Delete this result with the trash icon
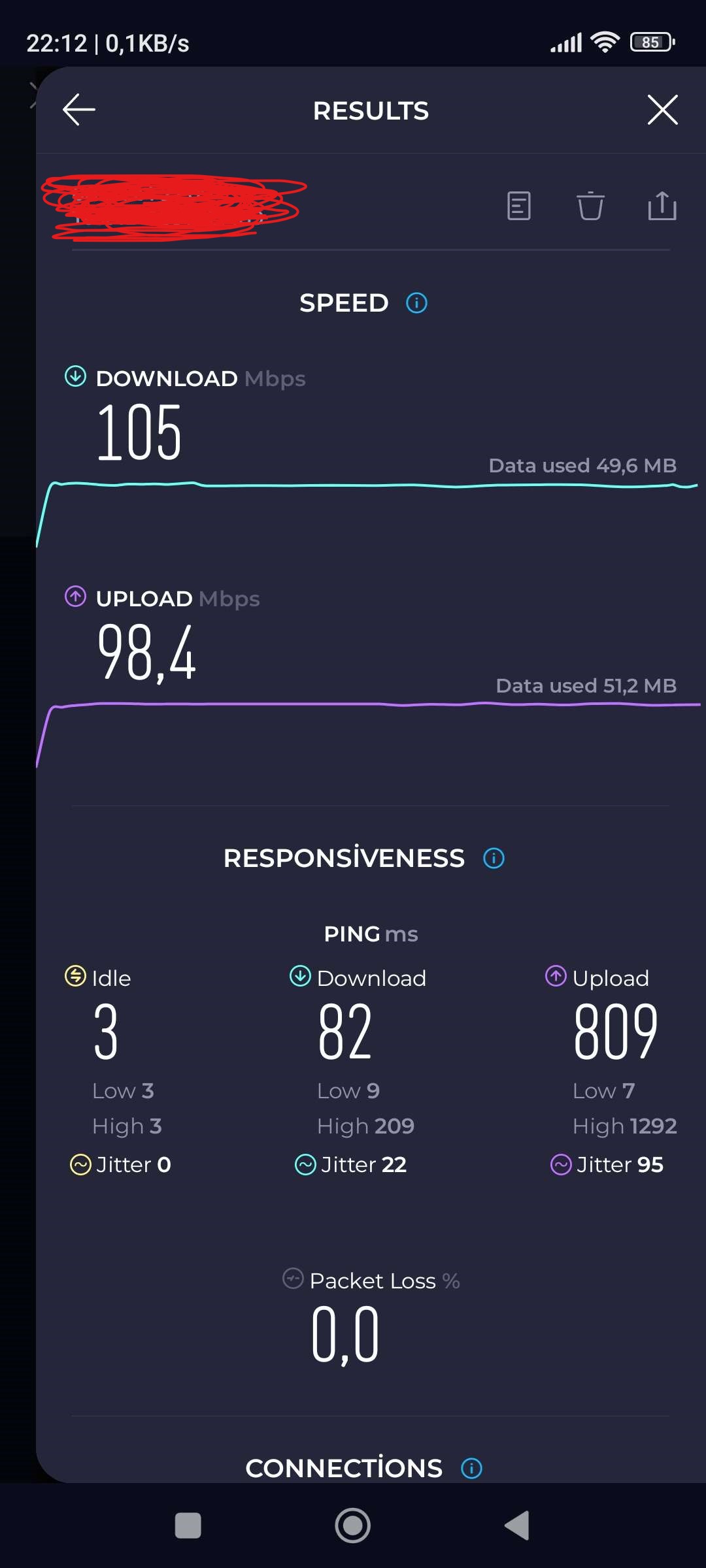Viewport: 706px width, 1568px height. coord(590,206)
